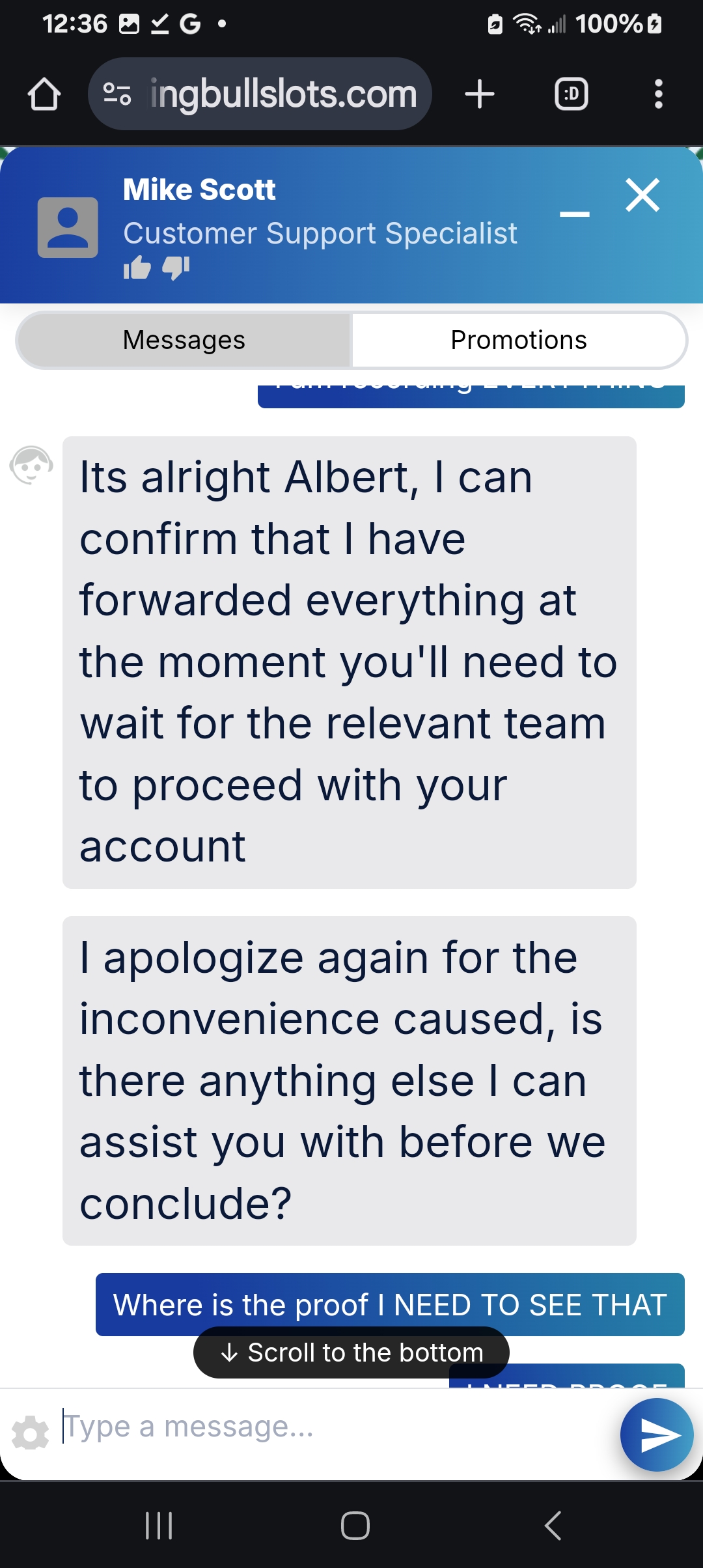Open chat settings gear
703x1568 pixels.
(31, 1433)
